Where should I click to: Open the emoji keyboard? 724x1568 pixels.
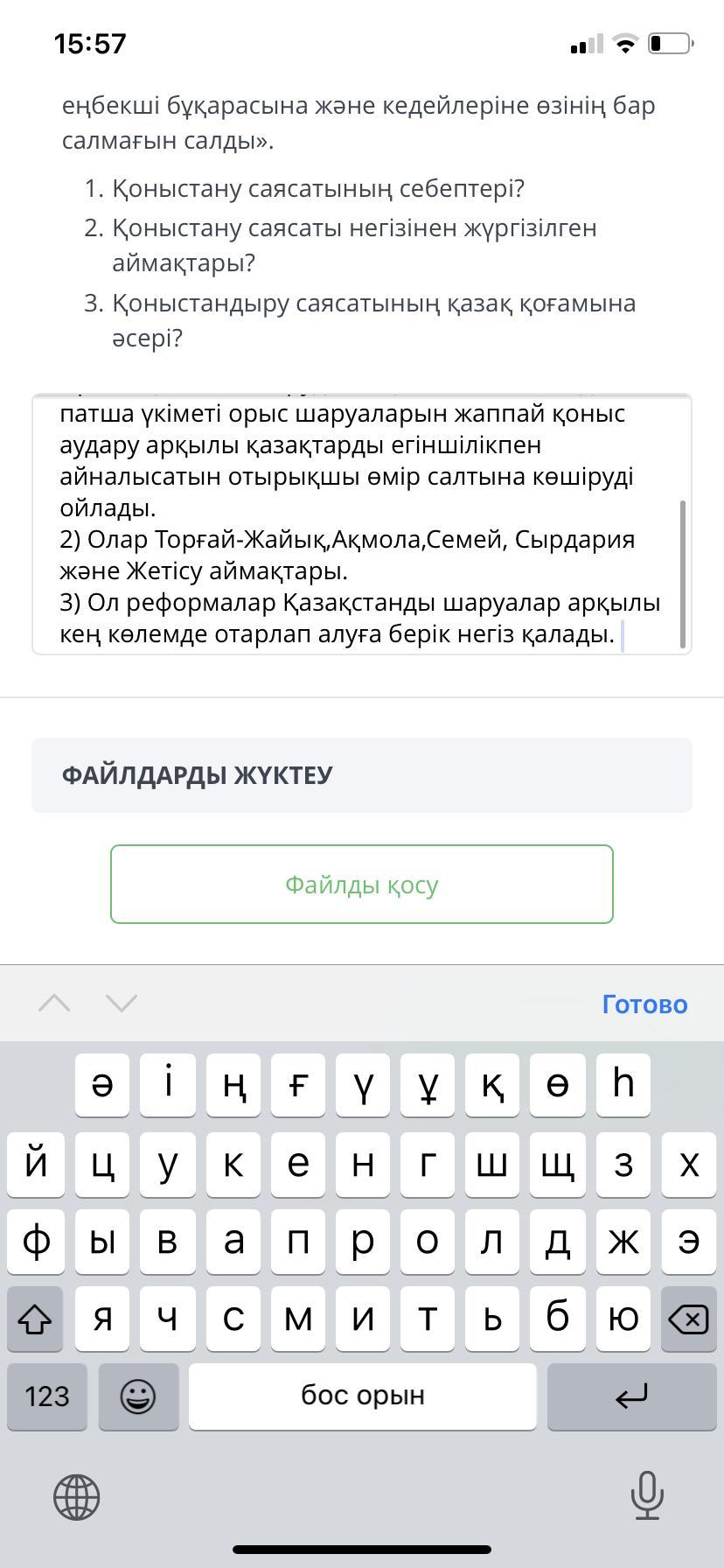138,1396
